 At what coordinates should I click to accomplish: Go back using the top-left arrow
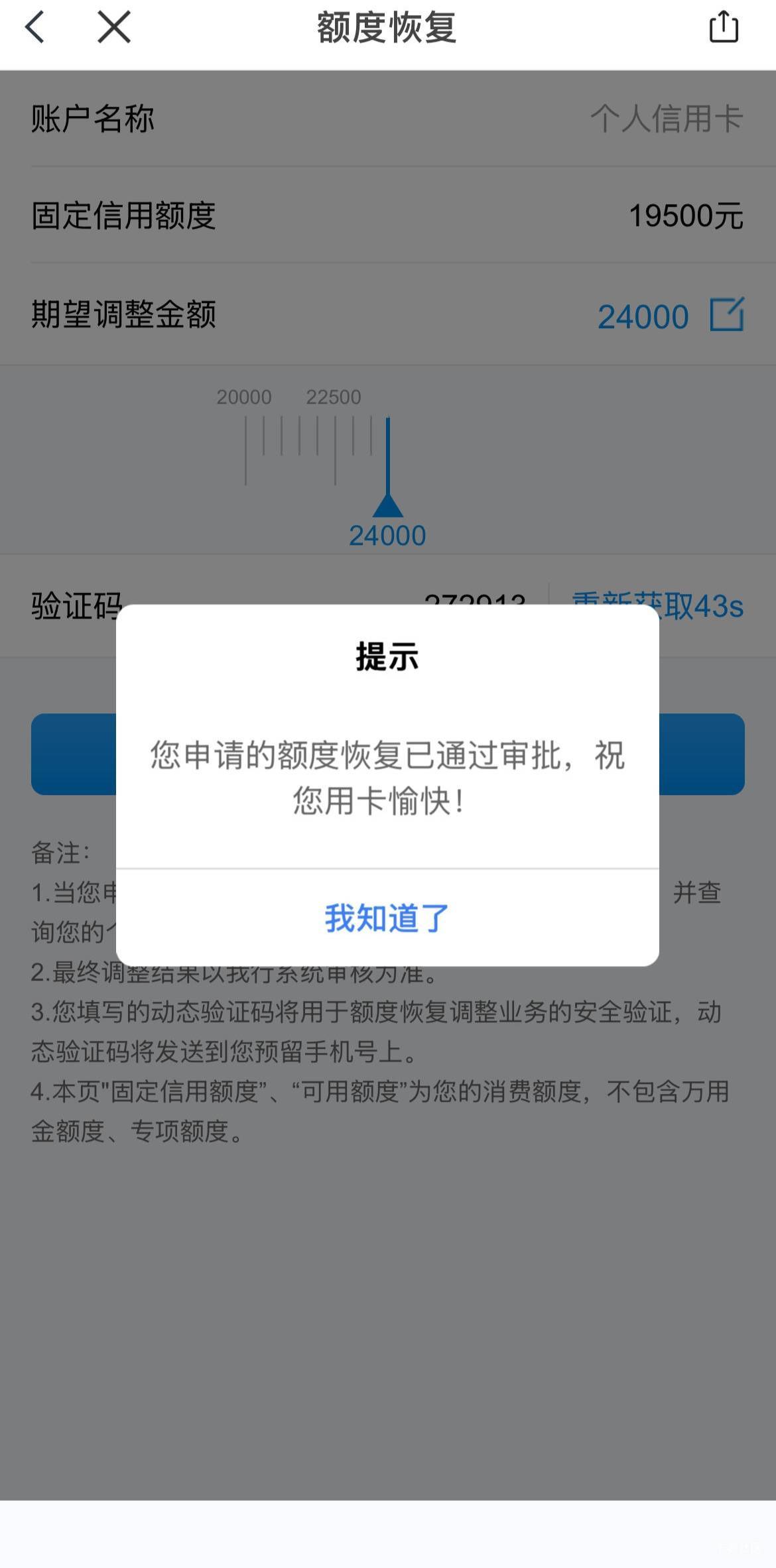click(34, 28)
